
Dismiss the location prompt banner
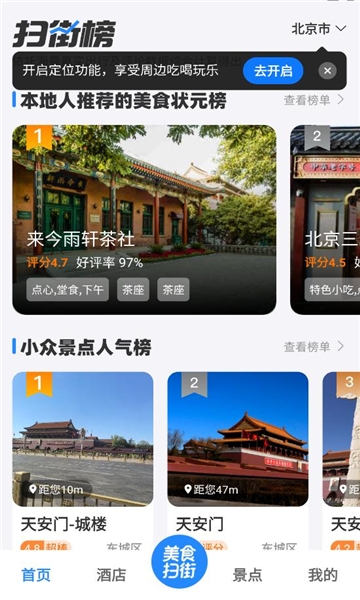[x=327, y=71]
